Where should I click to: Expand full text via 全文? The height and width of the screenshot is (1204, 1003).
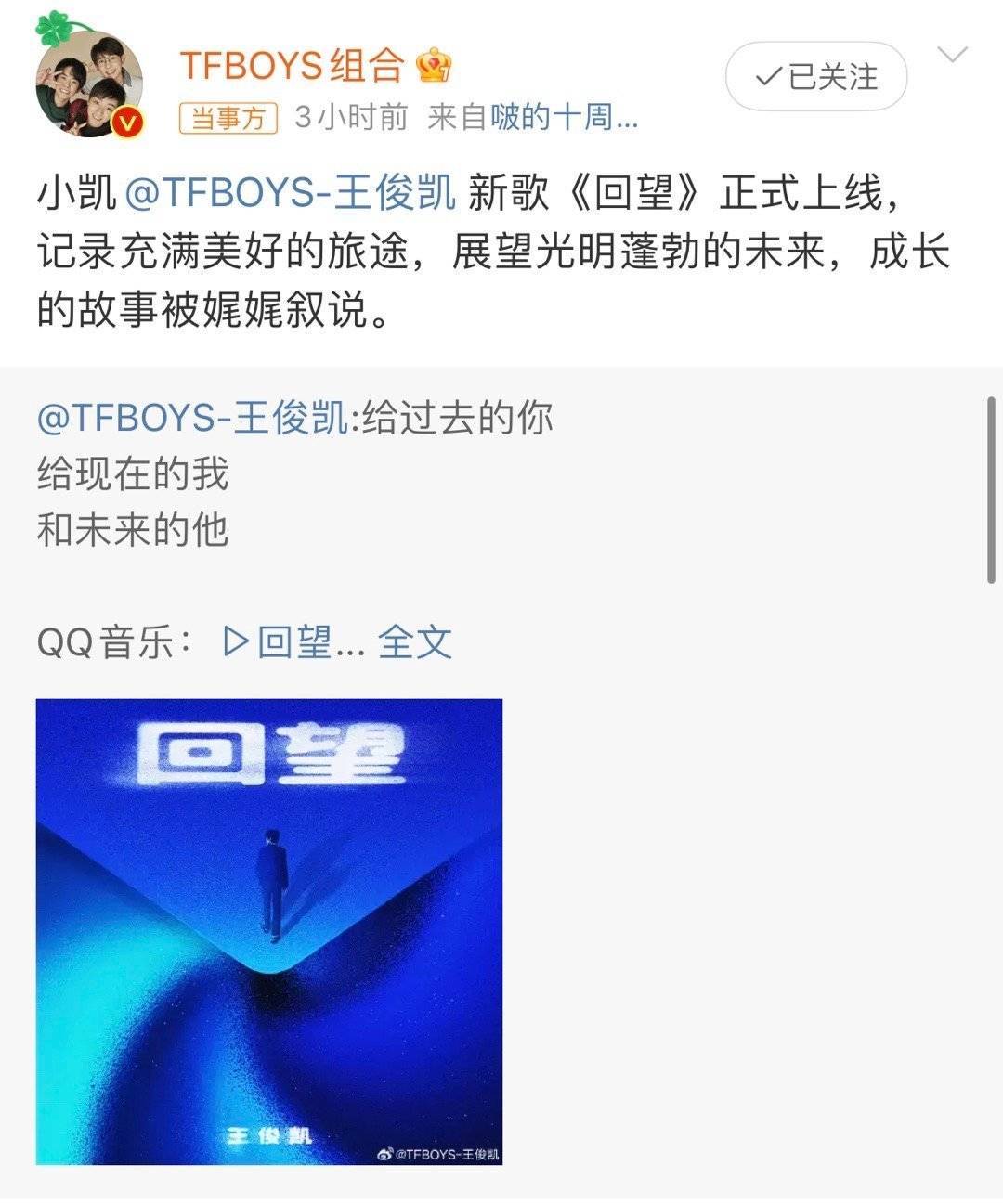pos(415,642)
